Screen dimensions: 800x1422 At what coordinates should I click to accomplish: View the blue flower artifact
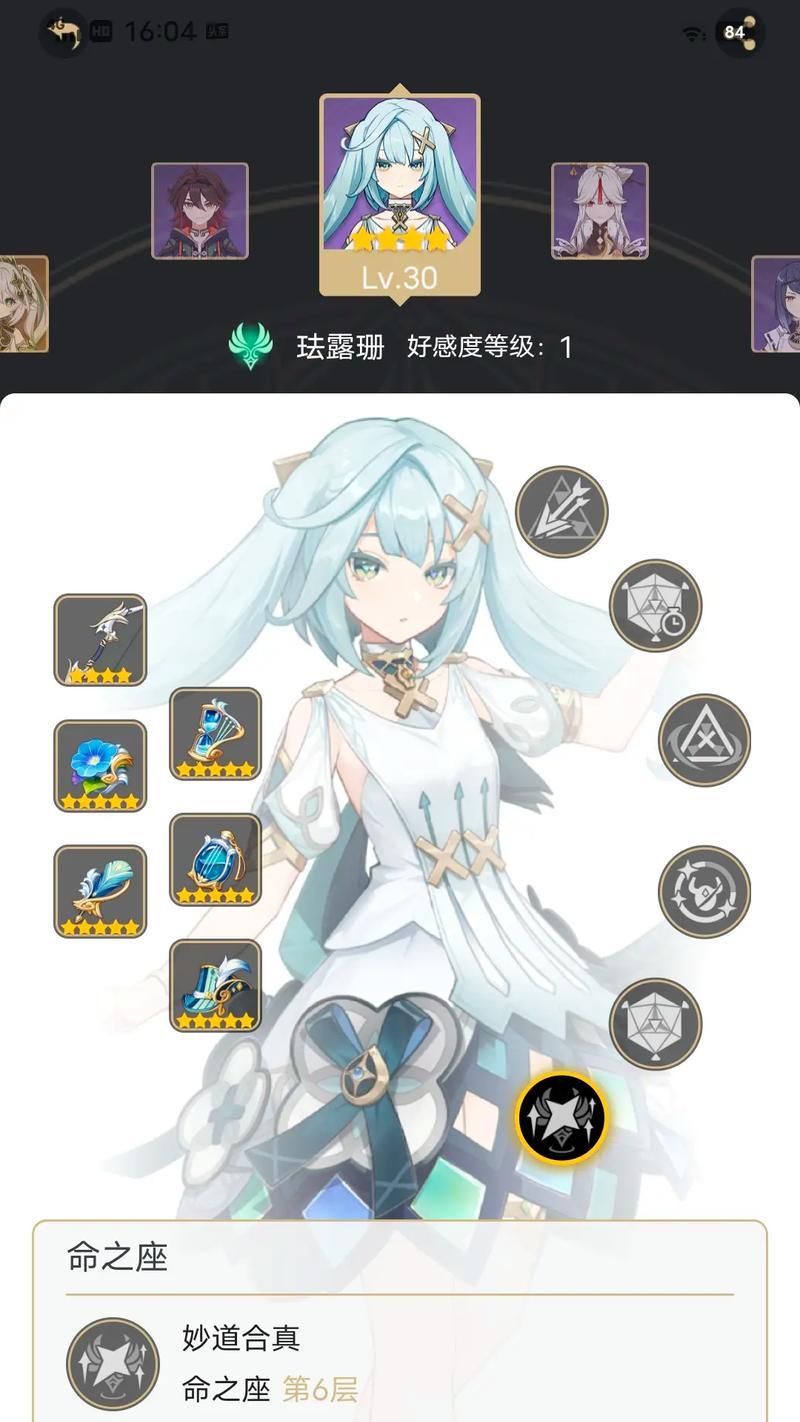click(x=100, y=765)
